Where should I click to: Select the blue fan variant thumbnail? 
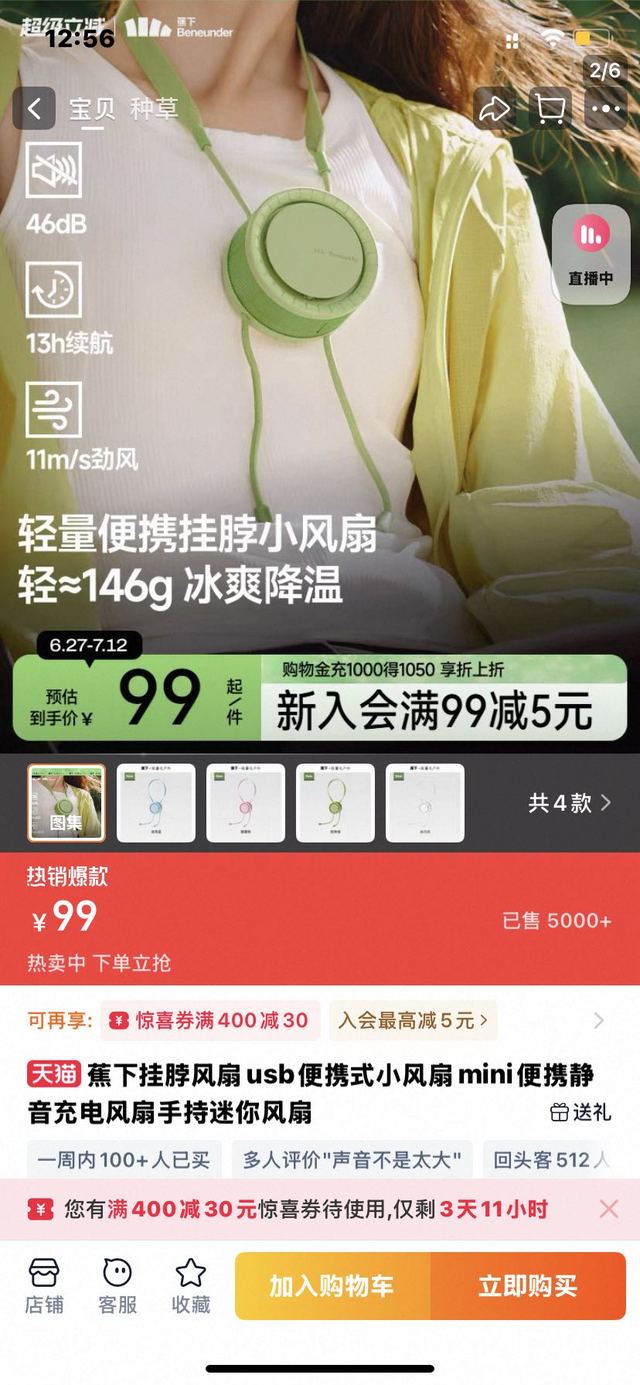coord(156,802)
